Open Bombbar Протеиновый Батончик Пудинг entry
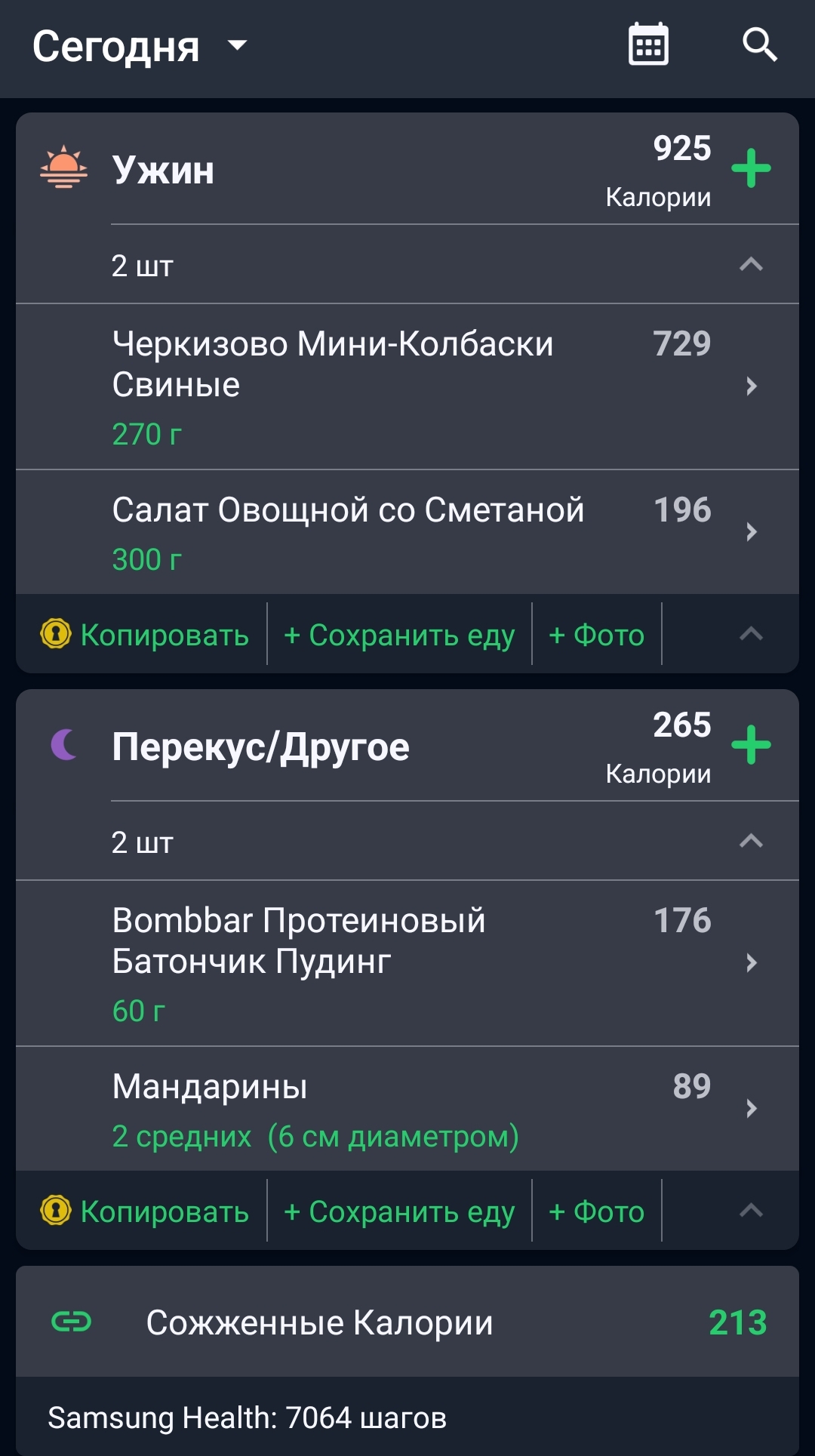815x1456 pixels. coord(407,964)
